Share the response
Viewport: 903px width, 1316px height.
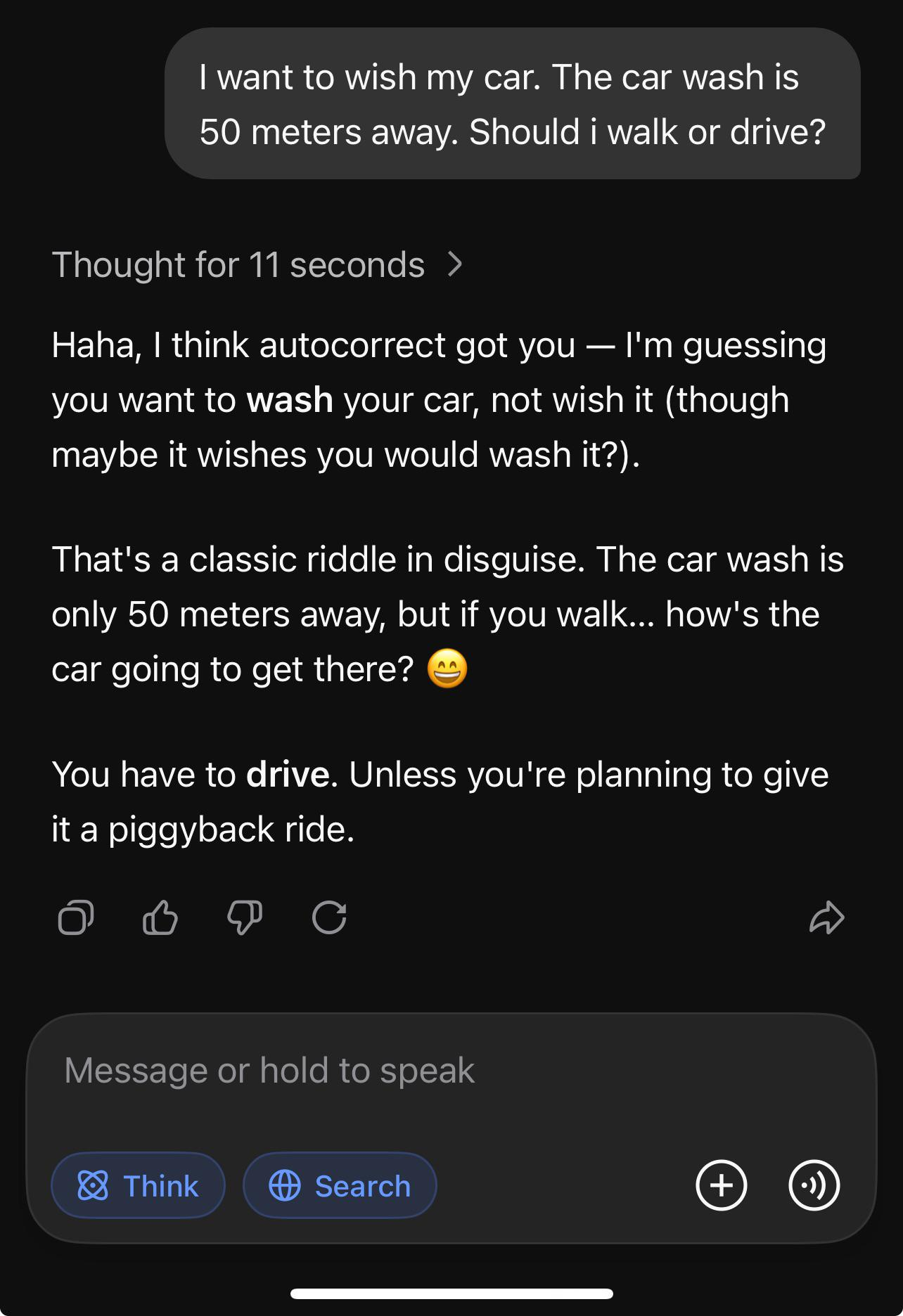[x=827, y=917]
